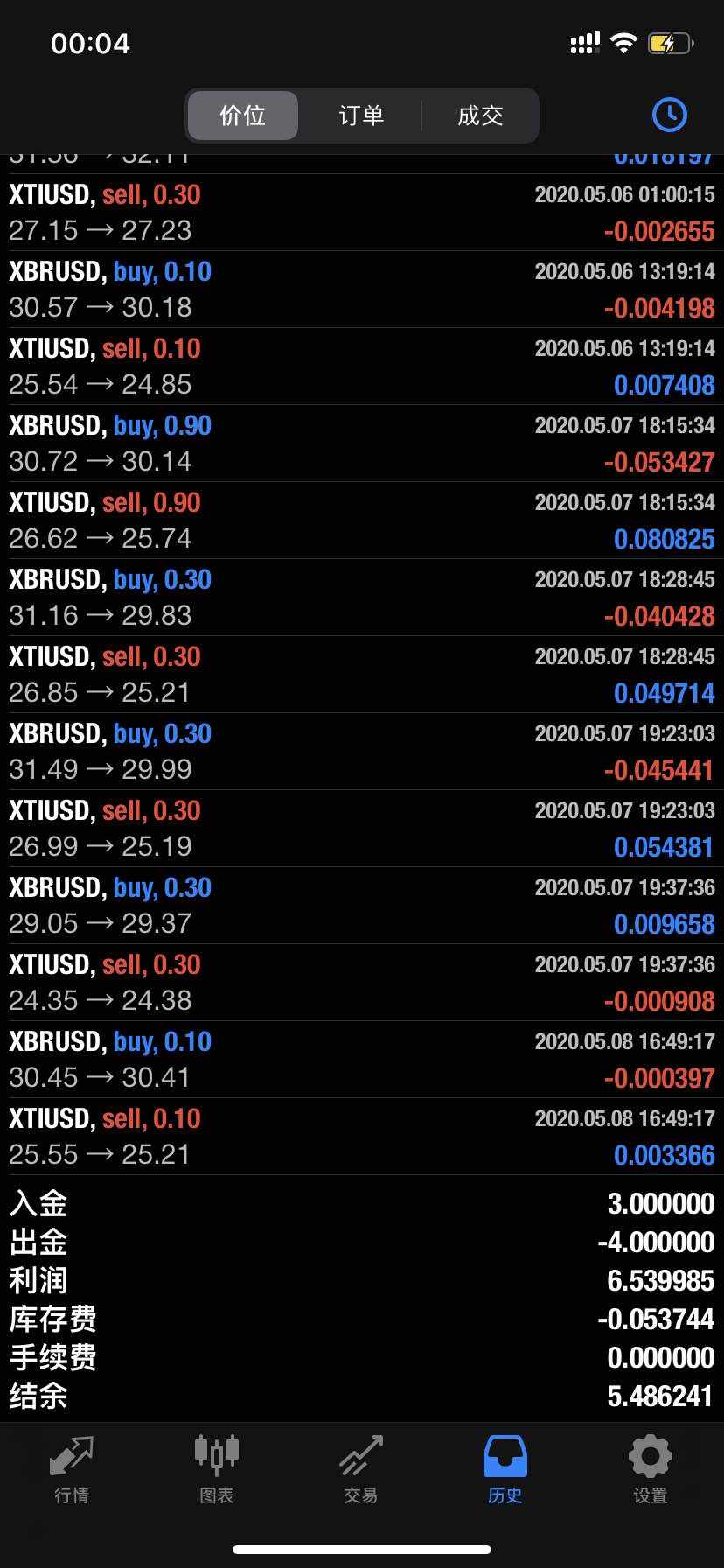Tap XTIUSD sell 0.10 trade at 16:49:17

pos(362,1137)
